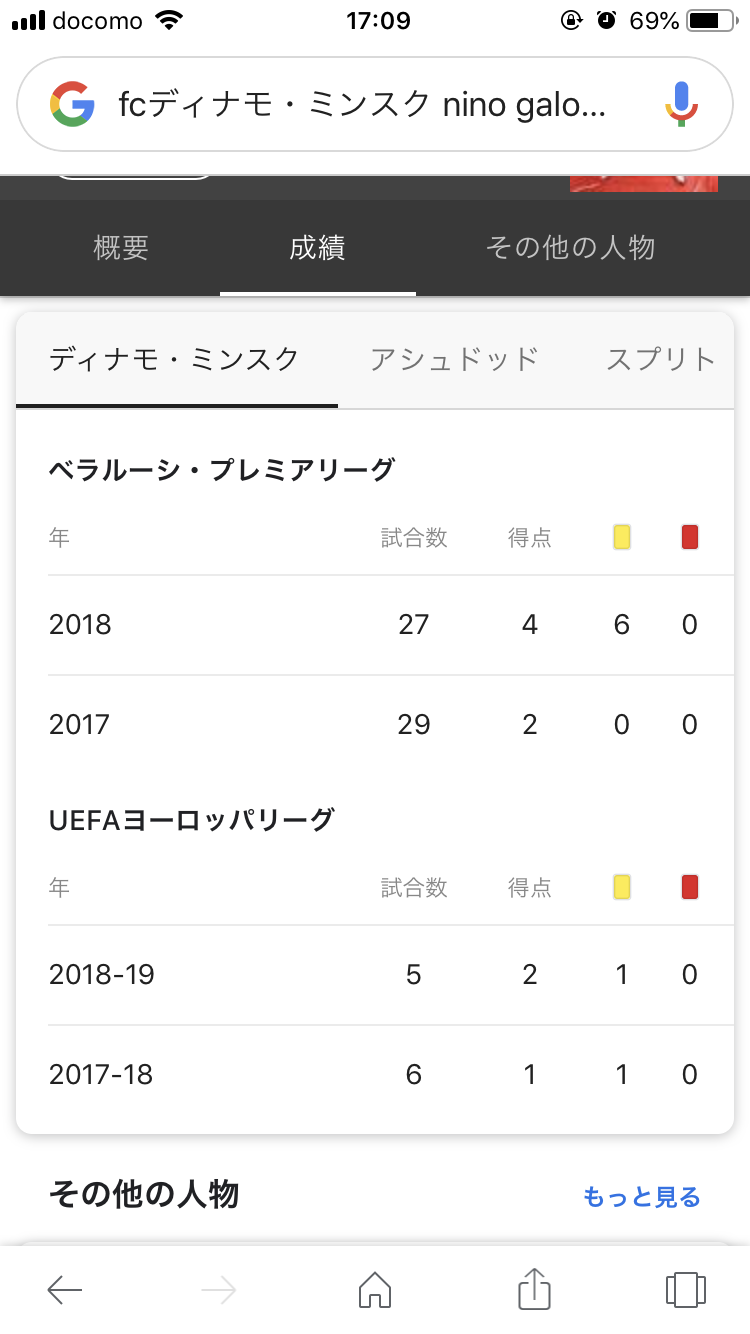Open the browser tabs view
The image size is (750, 1334).
click(686, 1290)
